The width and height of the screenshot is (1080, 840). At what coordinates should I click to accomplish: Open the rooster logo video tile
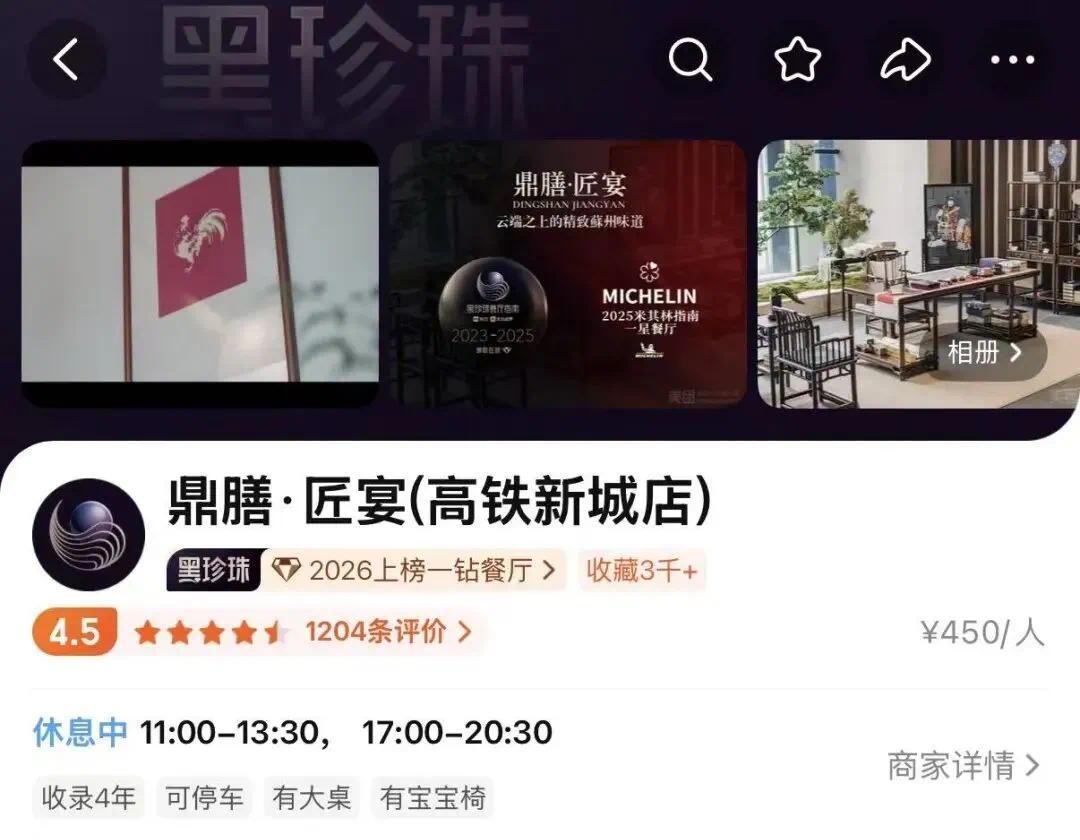200,273
